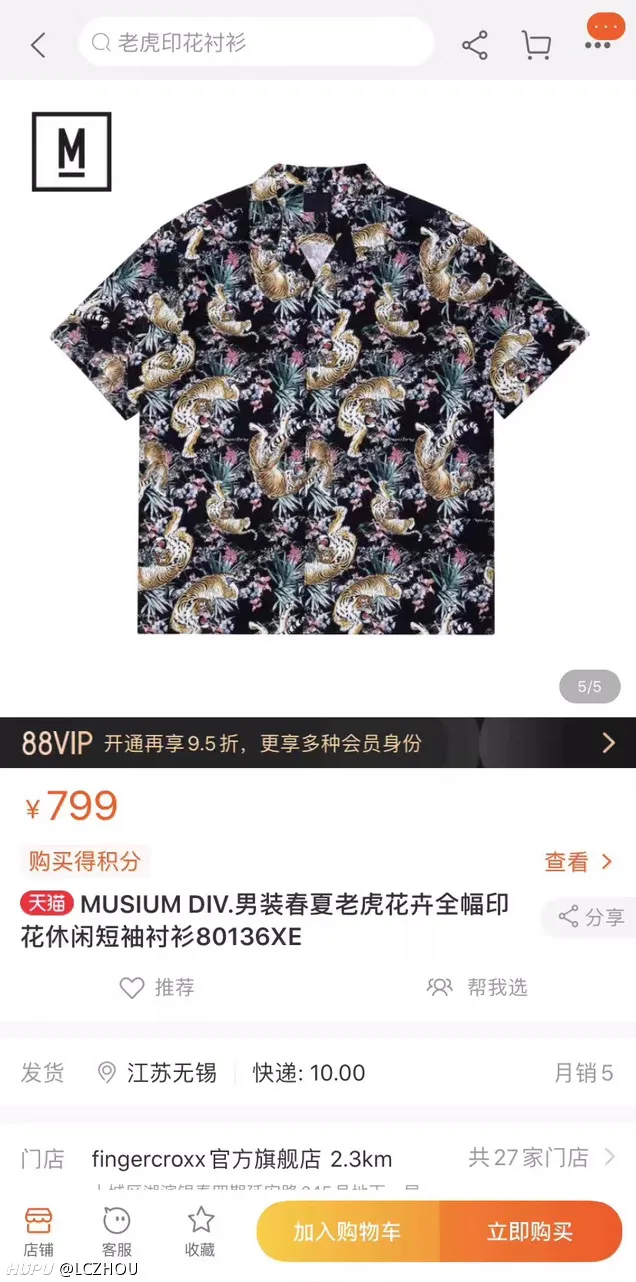Open the 88VIP membership banner

(318, 743)
